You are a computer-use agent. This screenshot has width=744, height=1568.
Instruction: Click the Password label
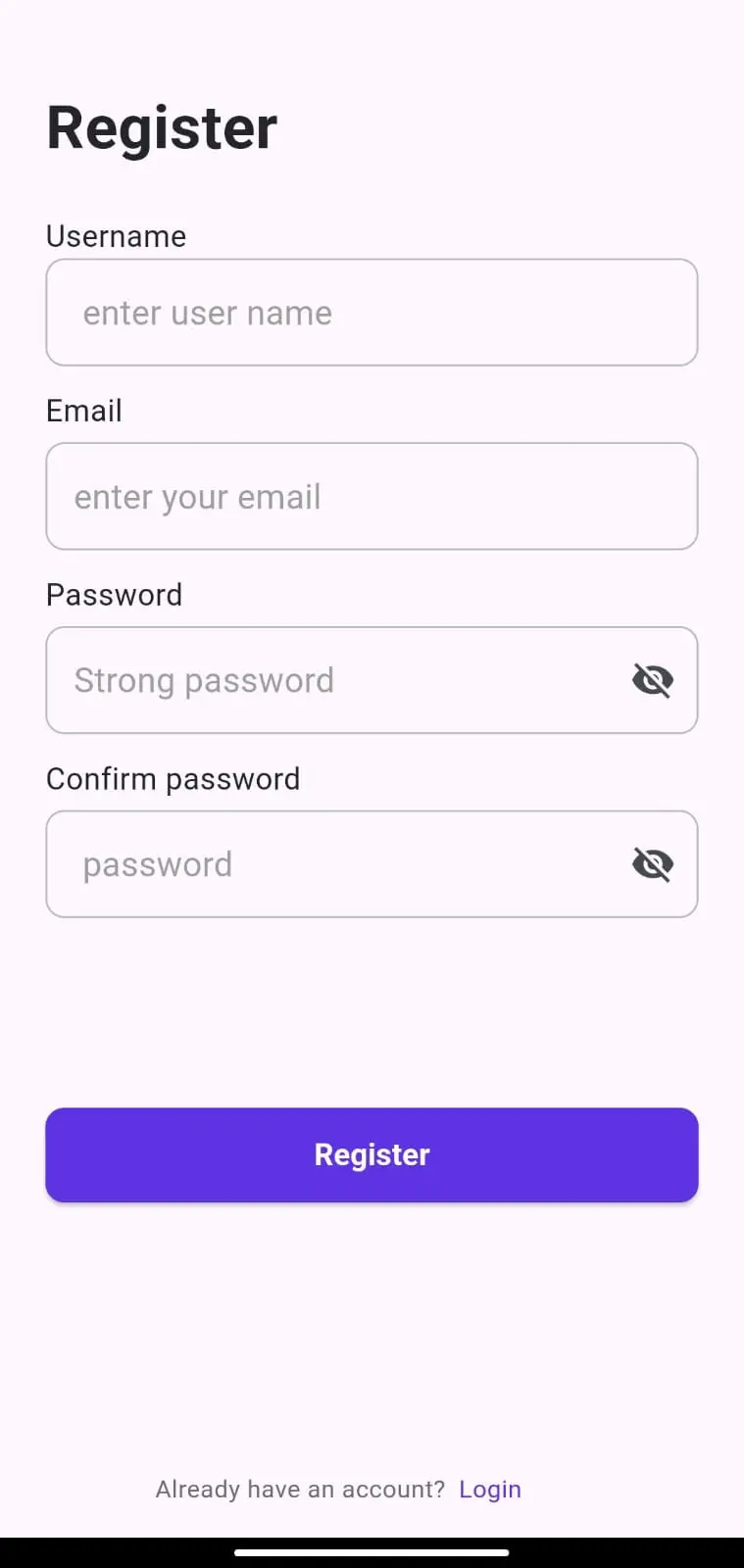114,594
